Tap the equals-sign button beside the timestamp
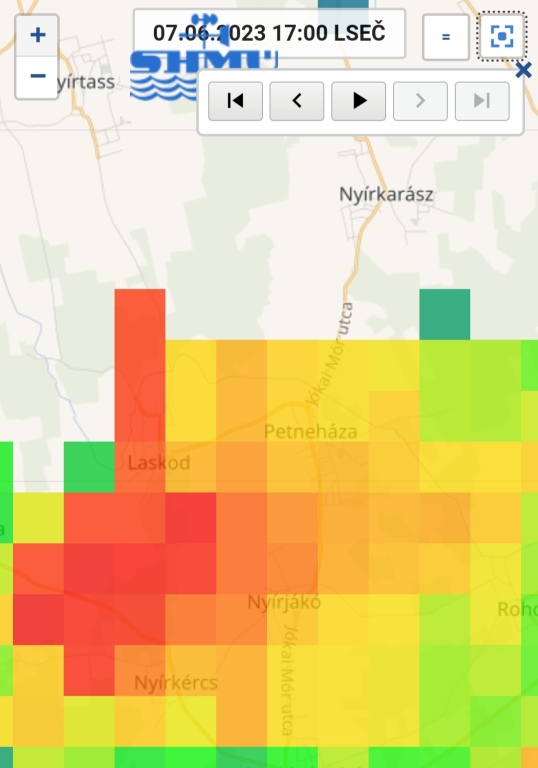538x768 pixels. [x=446, y=37]
